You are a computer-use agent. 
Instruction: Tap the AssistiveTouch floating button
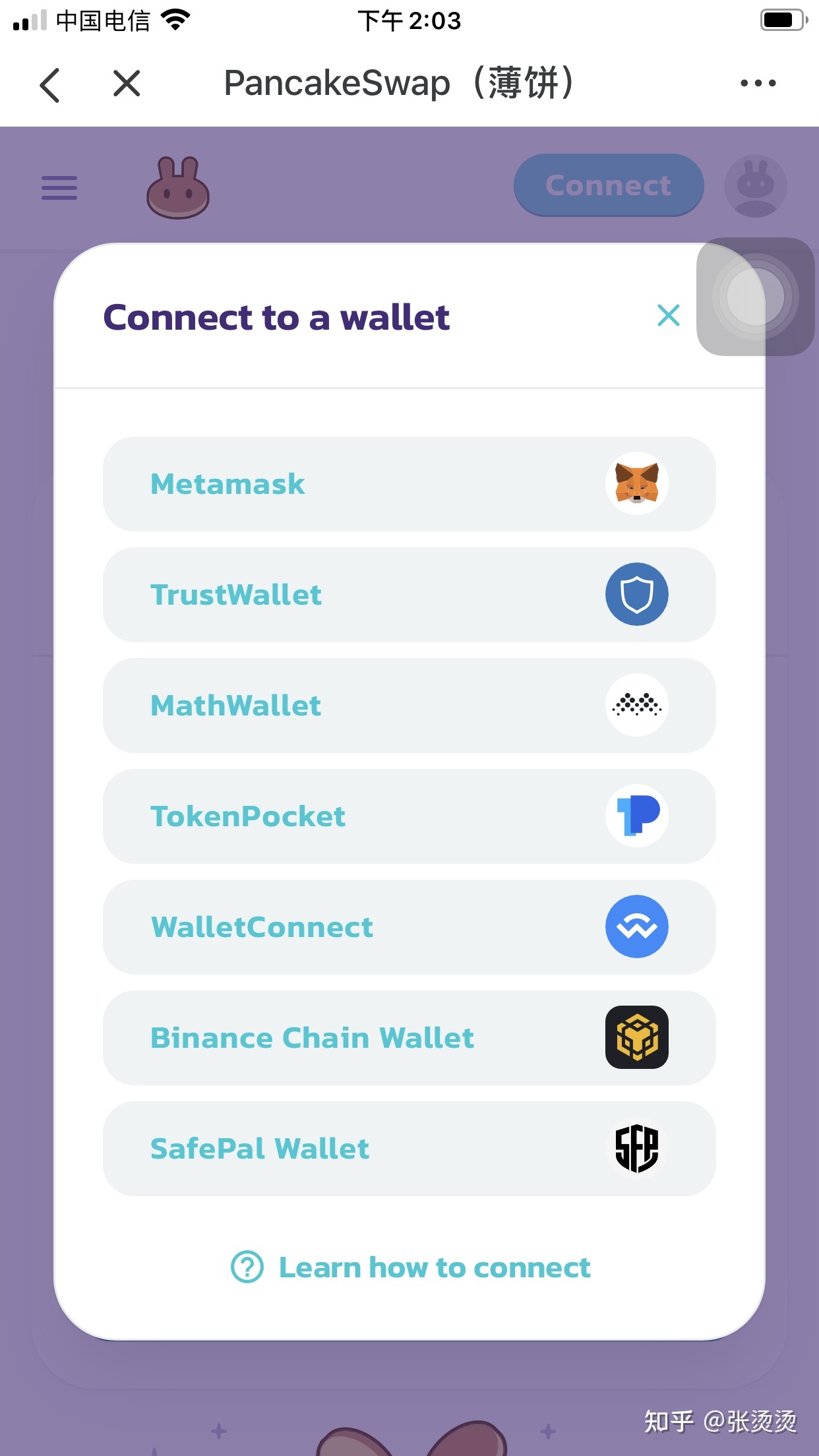pos(755,297)
